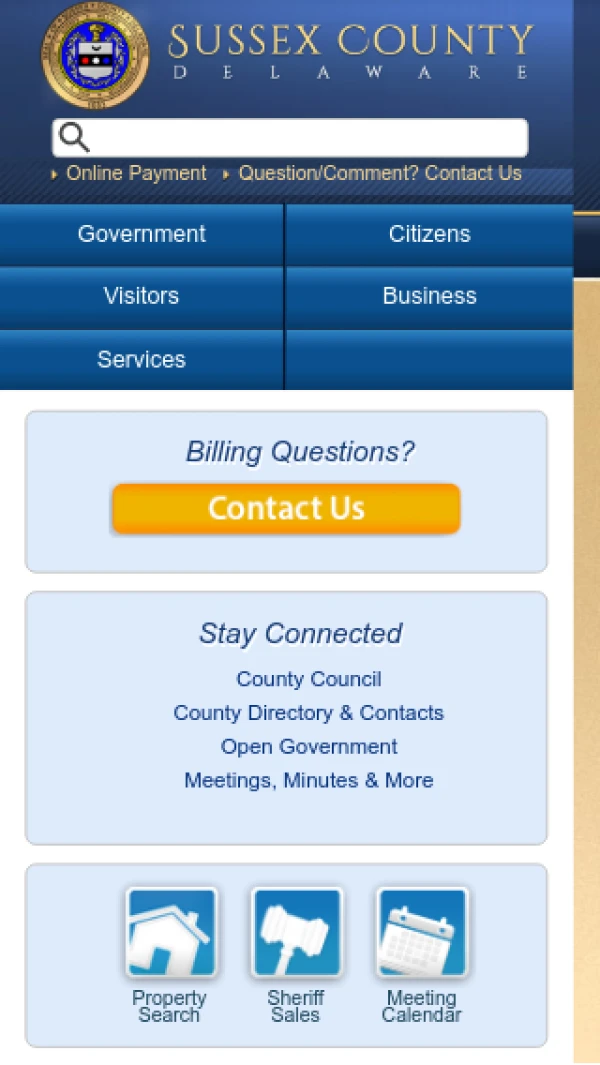Tap the Sussex County seal logo

tap(94, 54)
